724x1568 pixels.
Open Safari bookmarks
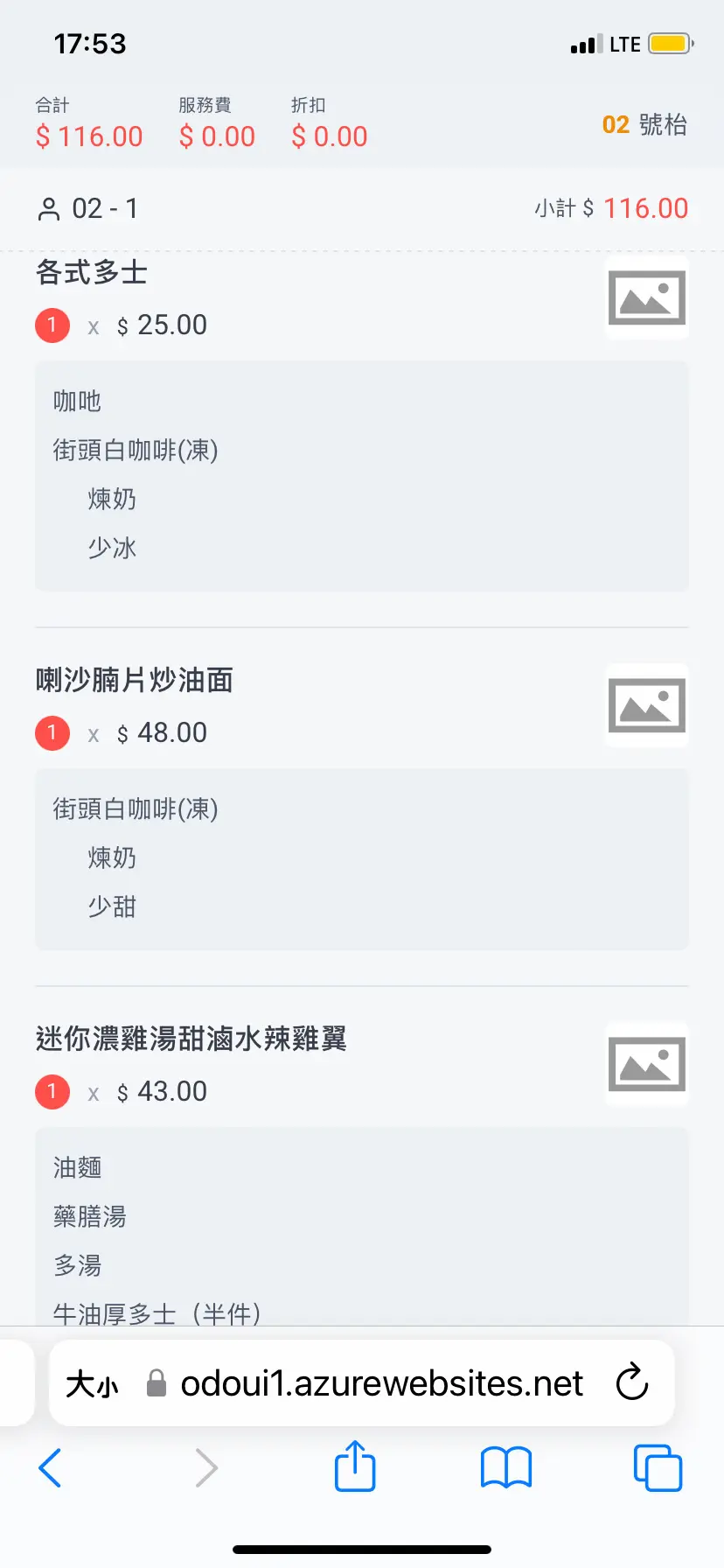[x=506, y=1467]
